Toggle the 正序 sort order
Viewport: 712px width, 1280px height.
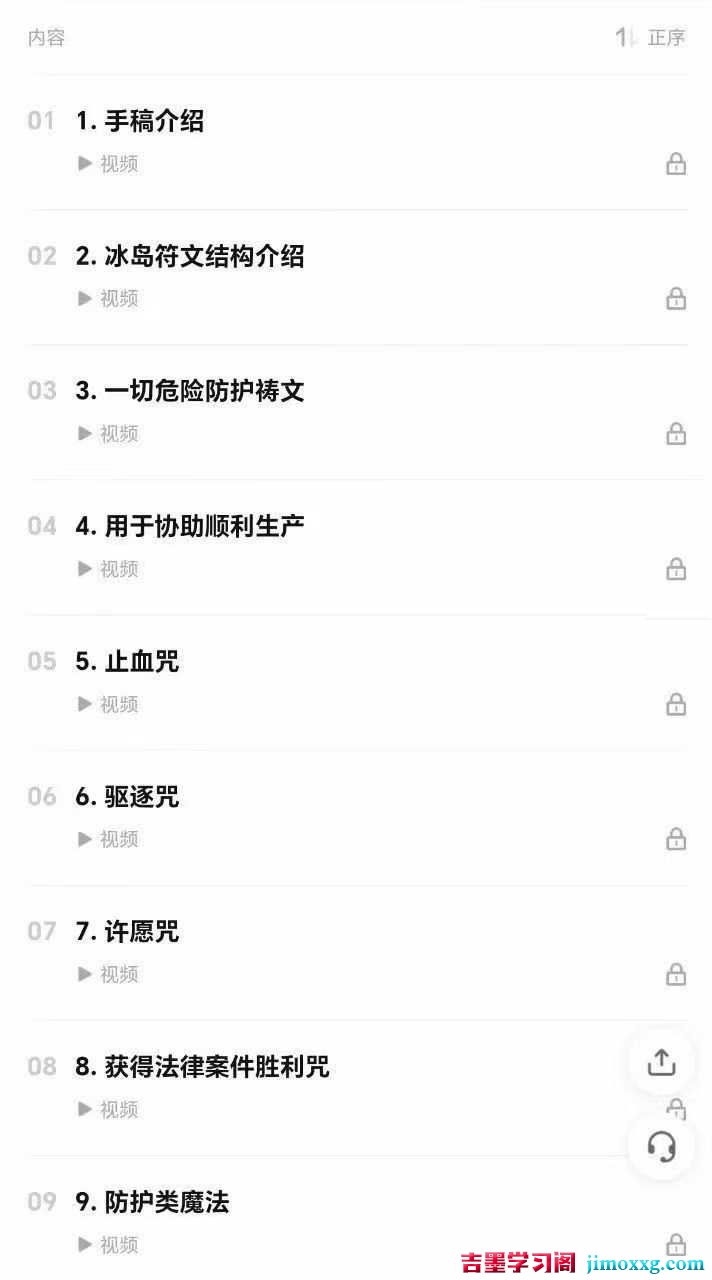(x=651, y=38)
